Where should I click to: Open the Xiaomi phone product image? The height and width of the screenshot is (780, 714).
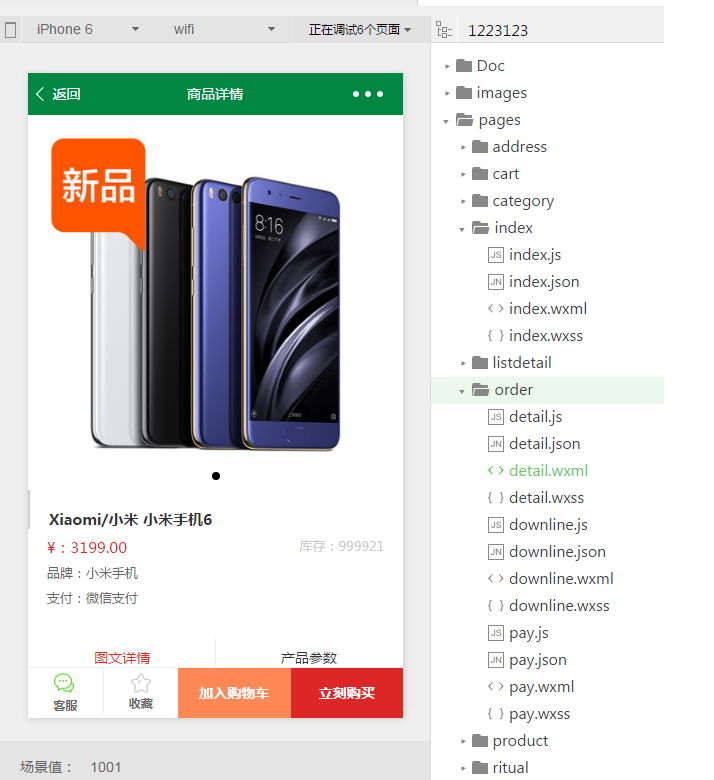215,300
